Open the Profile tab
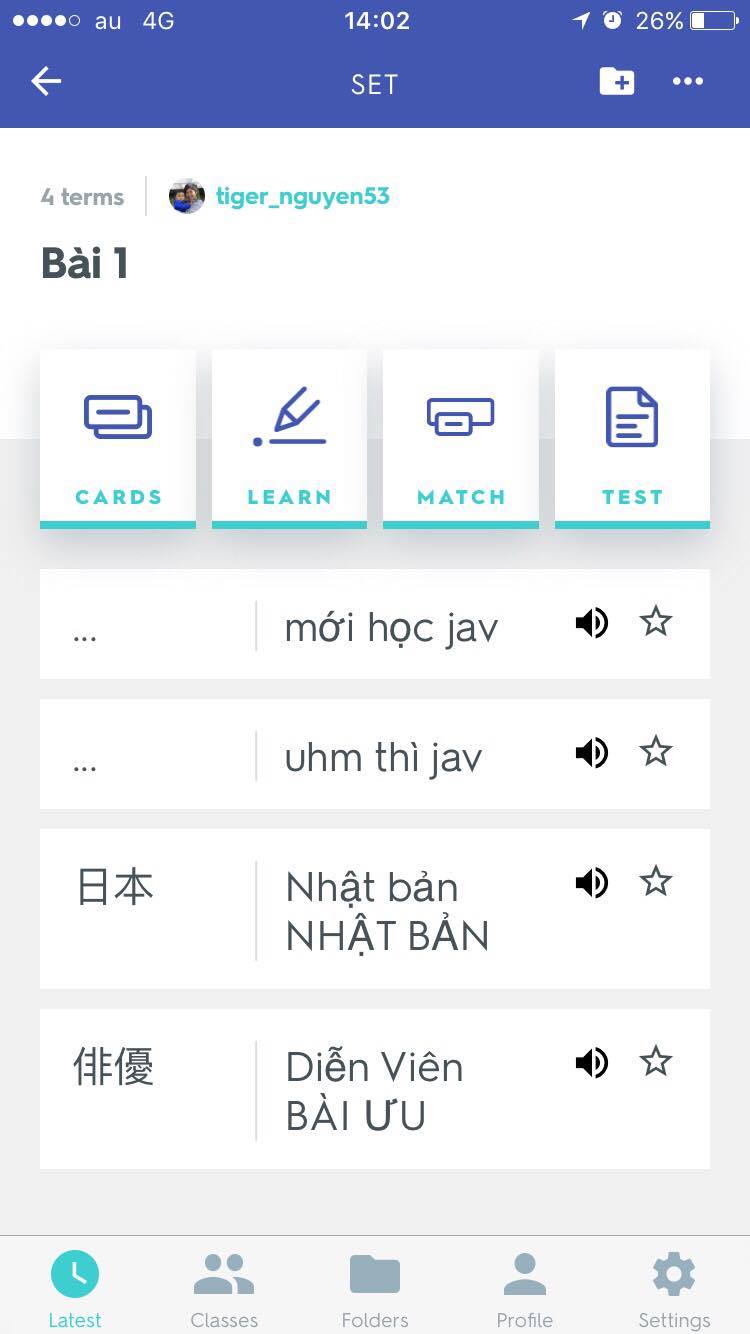This screenshot has width=750, height=1334. point(525,1289)
